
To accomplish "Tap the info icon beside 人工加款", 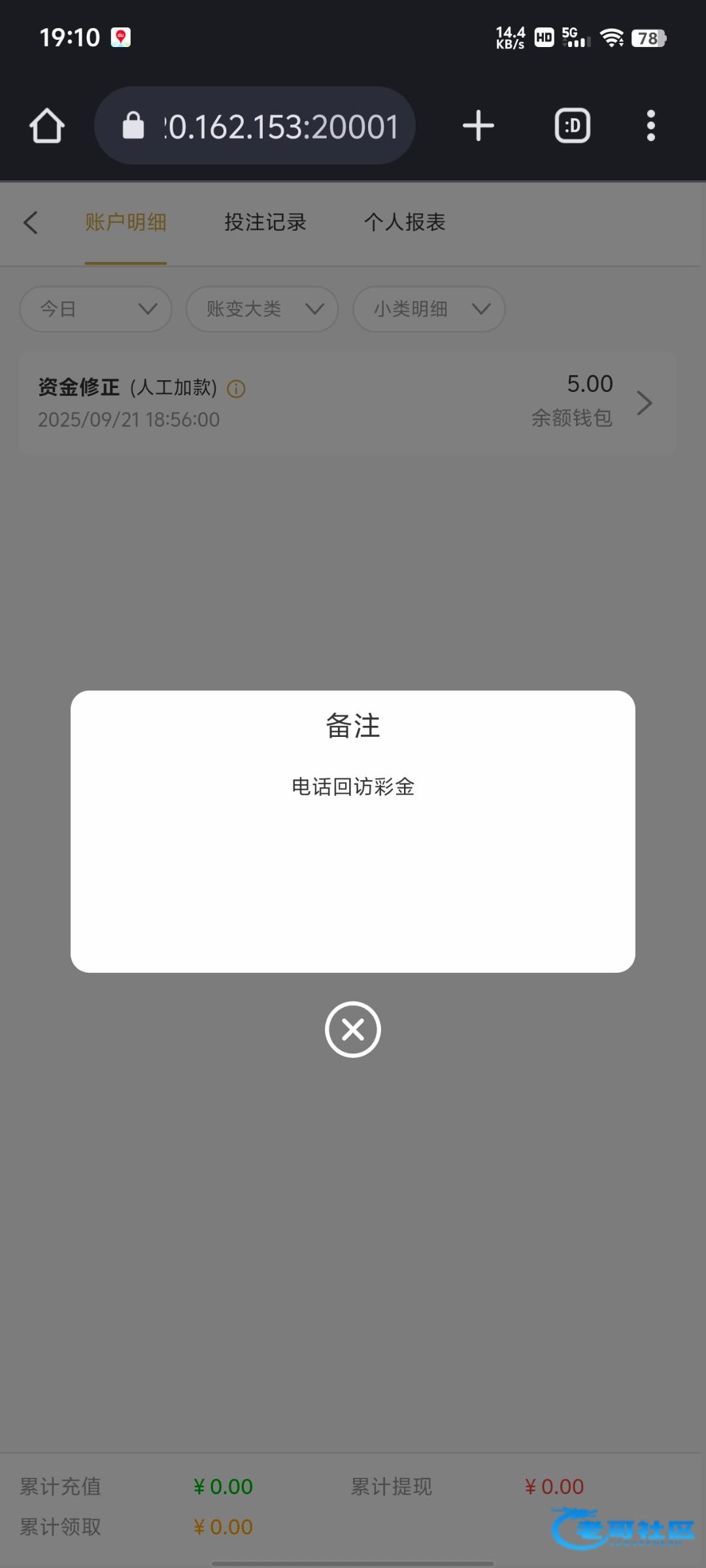I will (x=236, y=389).
